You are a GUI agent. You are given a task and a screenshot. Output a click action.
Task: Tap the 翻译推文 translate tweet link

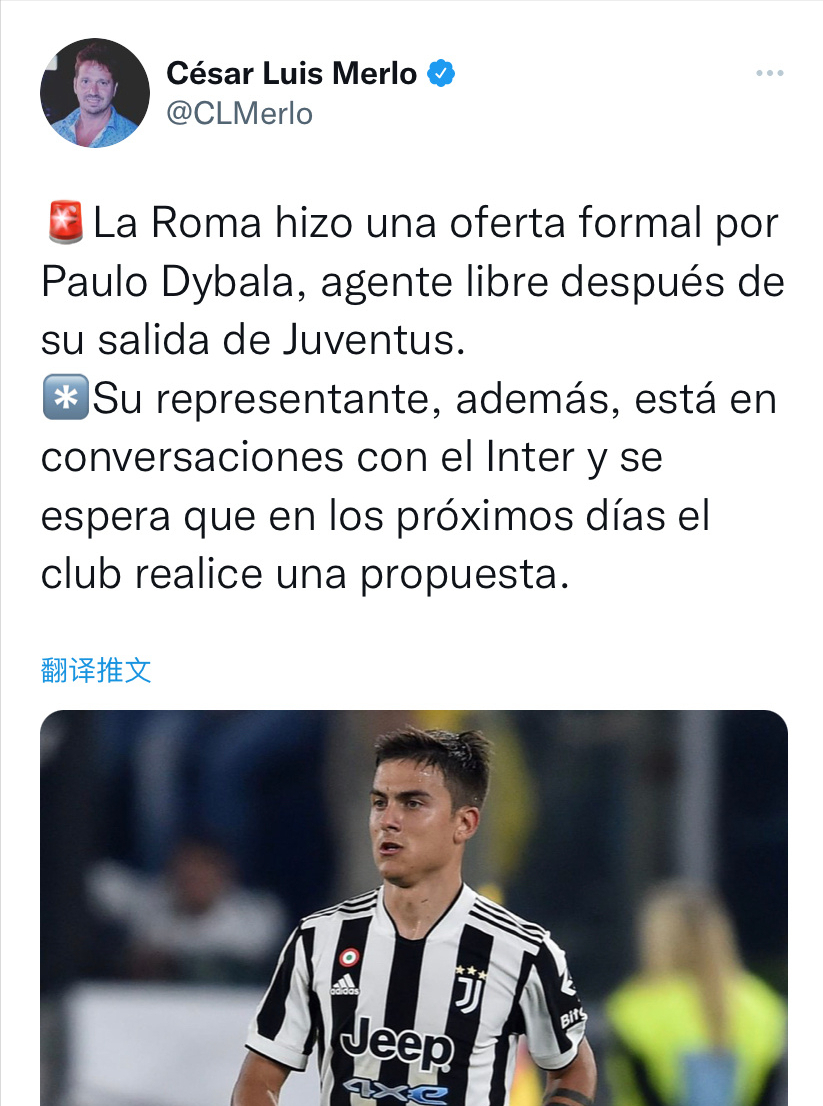[96, 670]
